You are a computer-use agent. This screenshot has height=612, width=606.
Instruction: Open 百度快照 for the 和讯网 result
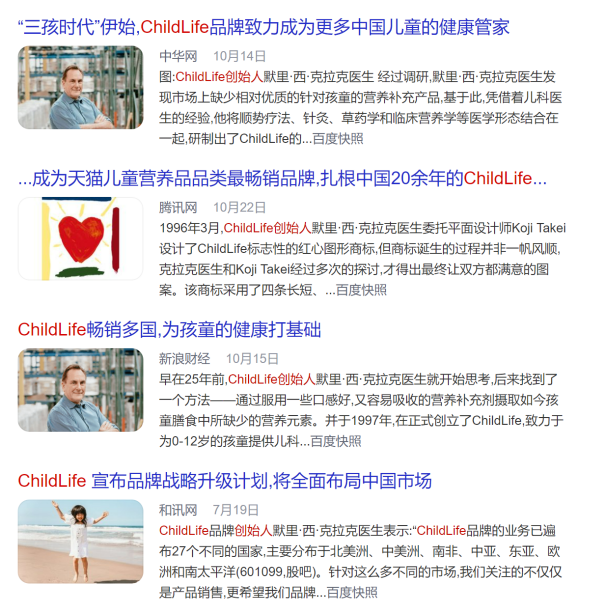(x=352, y=592)
